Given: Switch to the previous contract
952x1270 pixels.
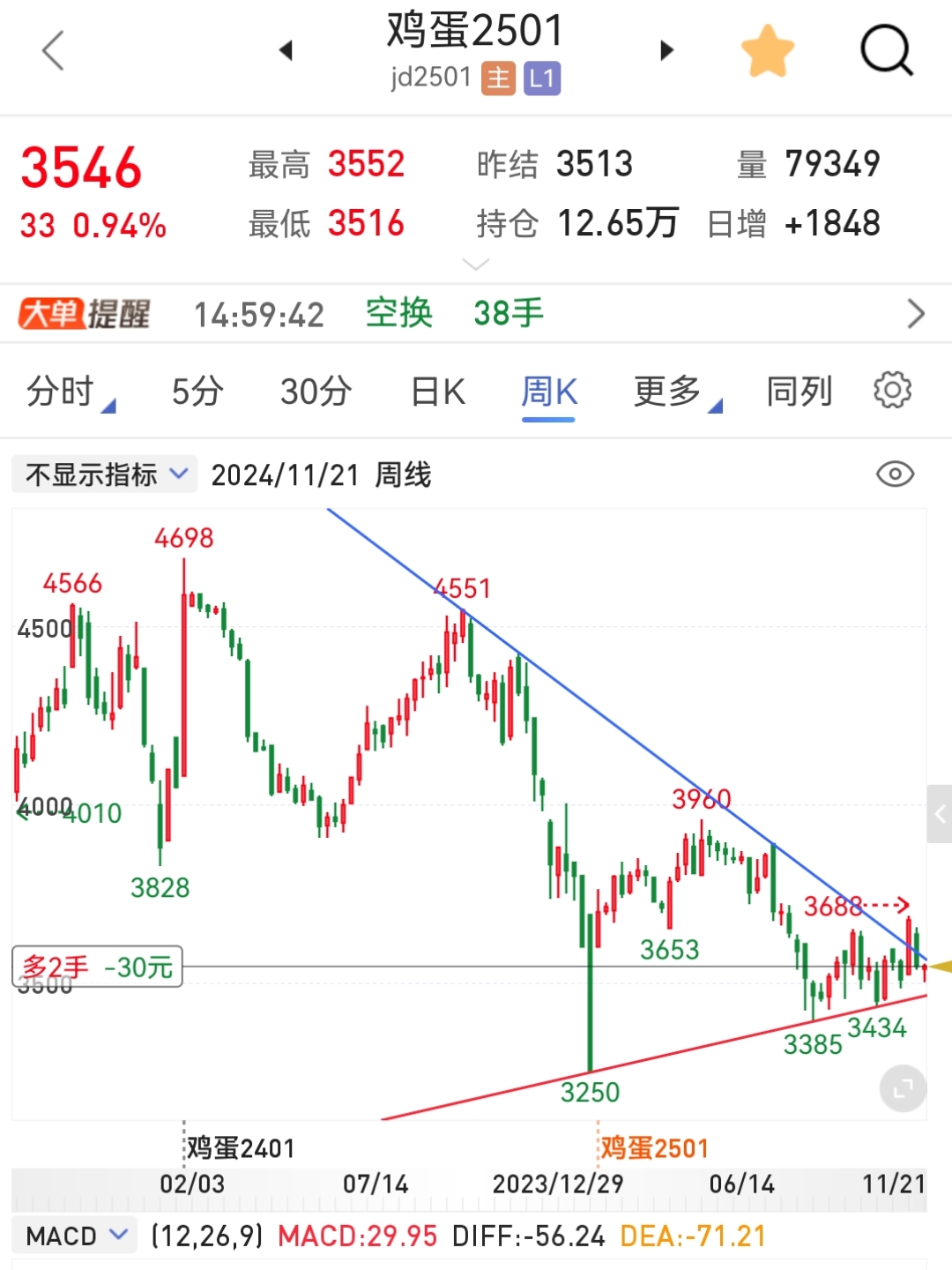Looking at the screenshot, I should click(x=285, y=50).
